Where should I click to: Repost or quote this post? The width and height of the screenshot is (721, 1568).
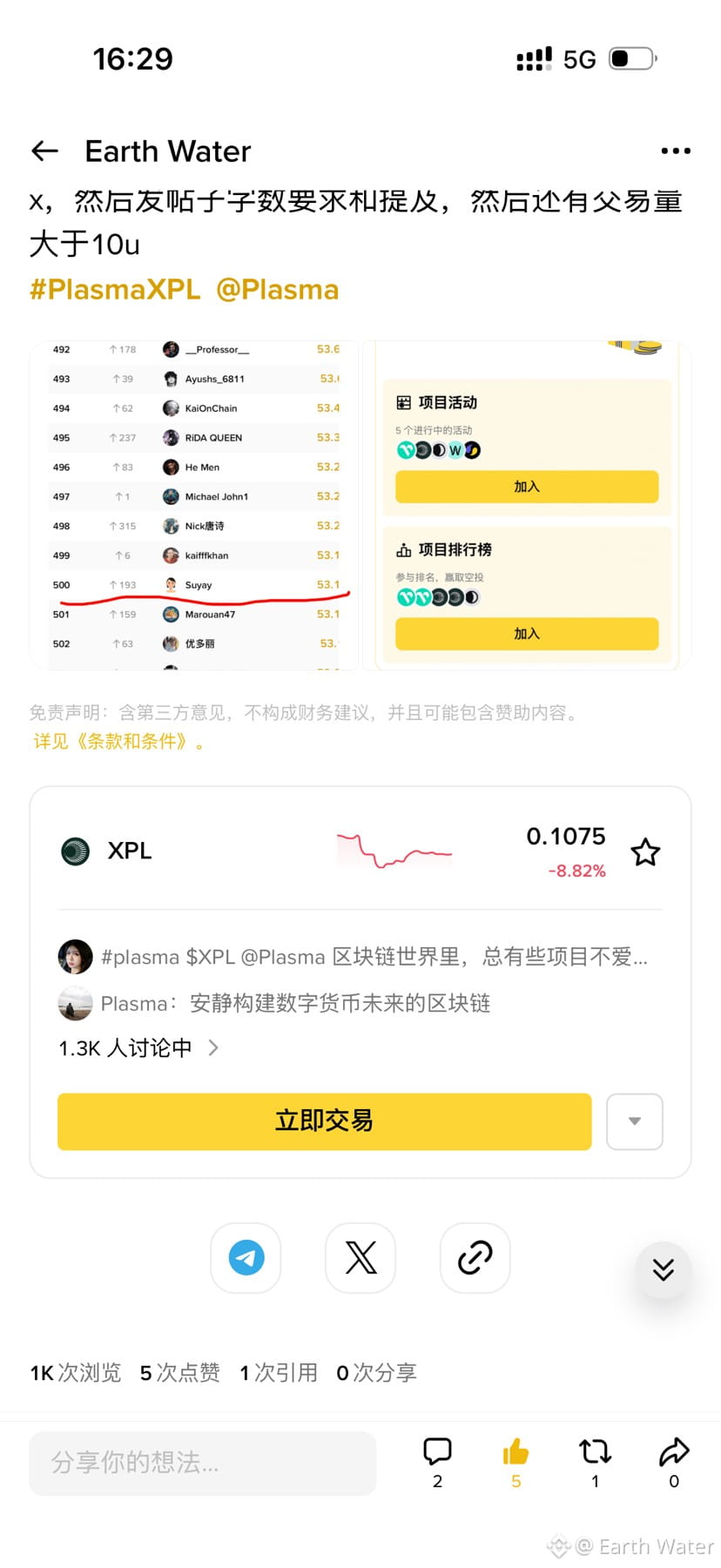[x=595, y=1452]
